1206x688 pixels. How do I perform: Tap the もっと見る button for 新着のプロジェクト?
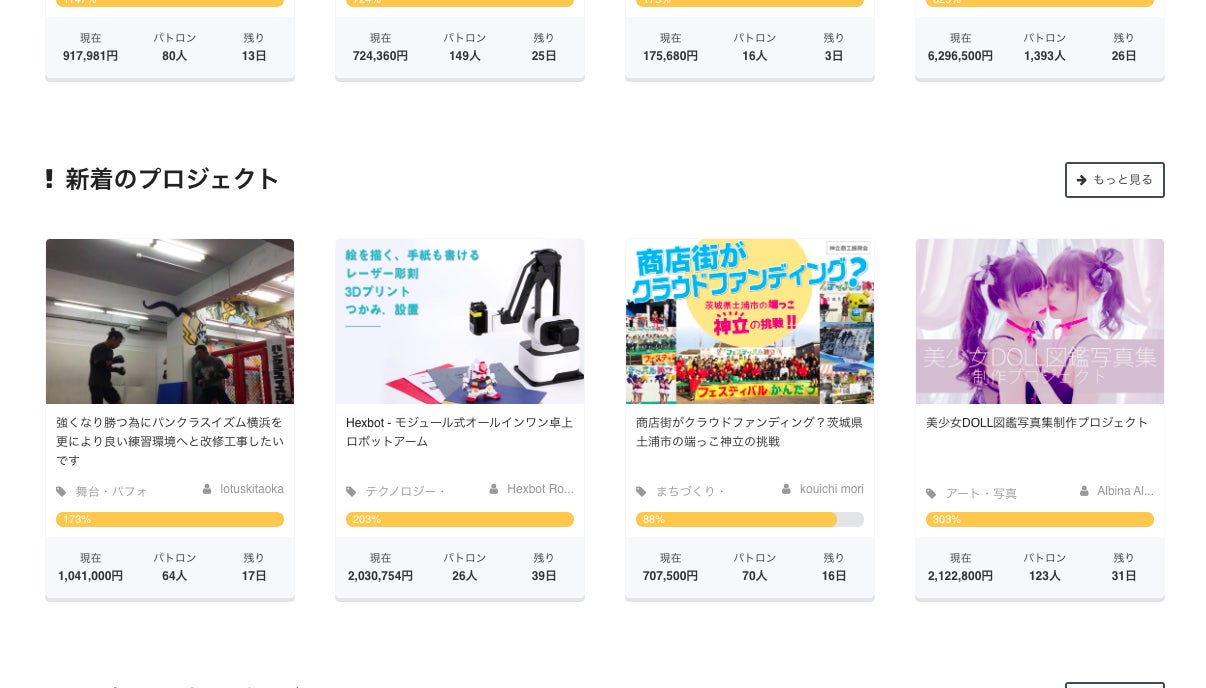coord(1114,180)
